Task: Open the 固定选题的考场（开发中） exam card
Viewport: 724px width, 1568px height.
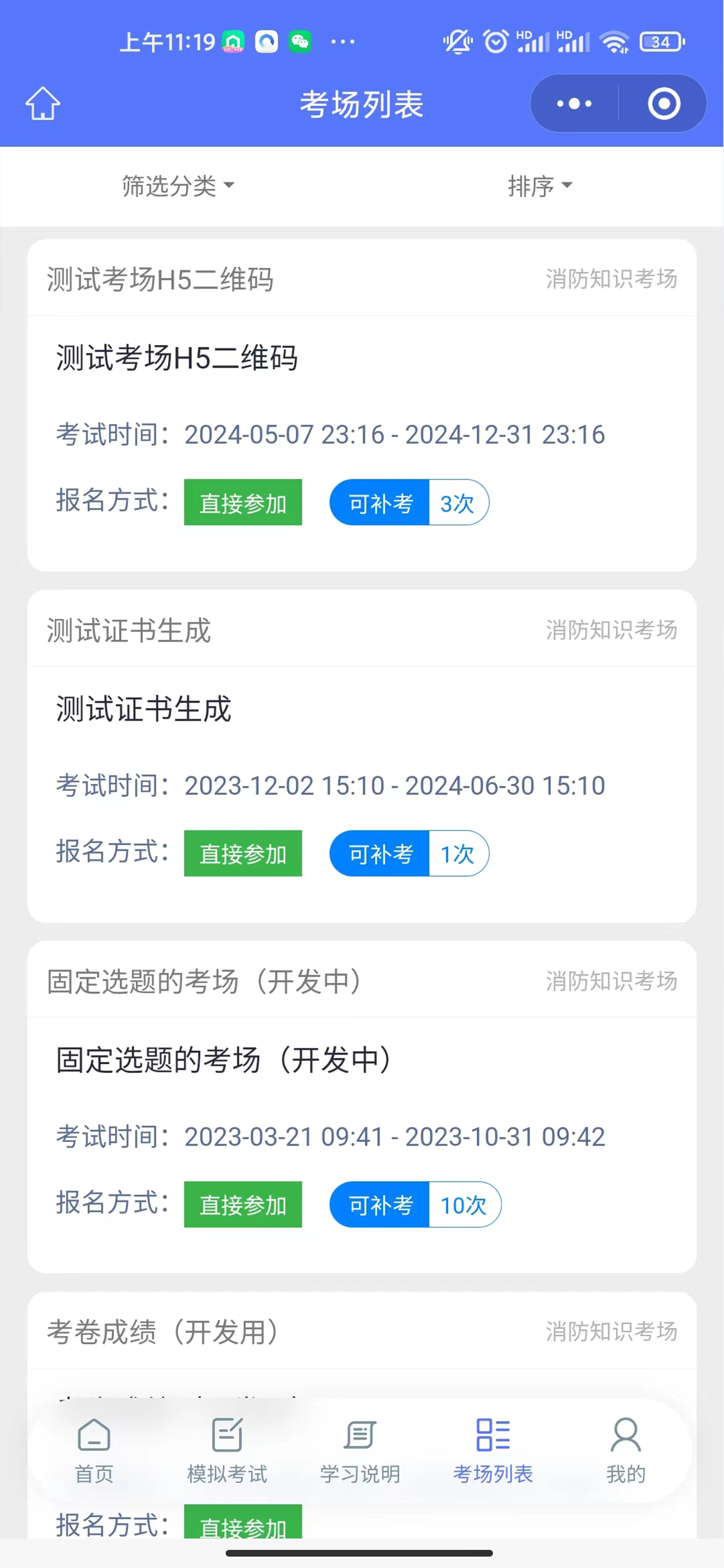Action: tap(362, 1106)
